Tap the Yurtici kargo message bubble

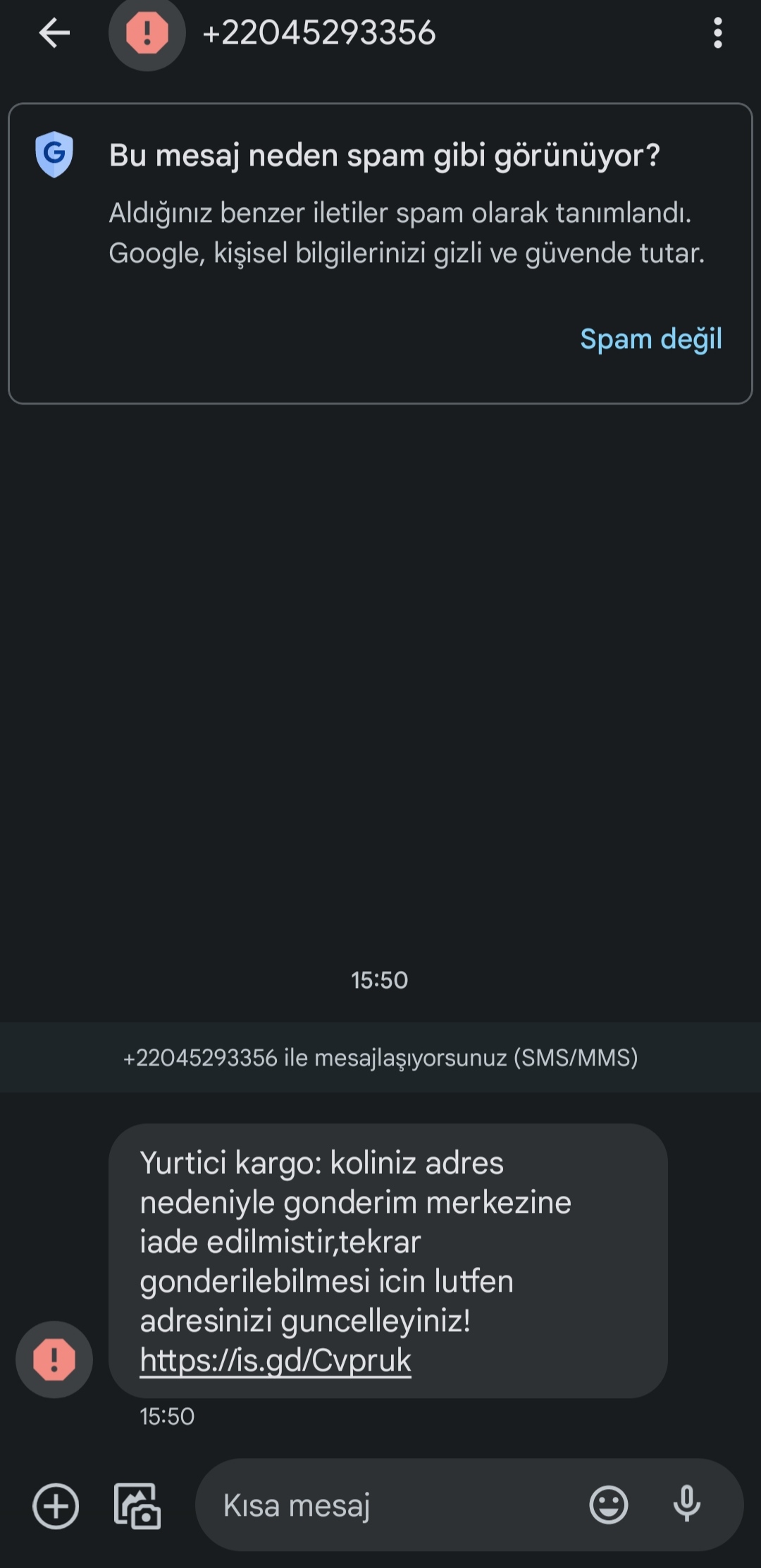[388, 1240]
